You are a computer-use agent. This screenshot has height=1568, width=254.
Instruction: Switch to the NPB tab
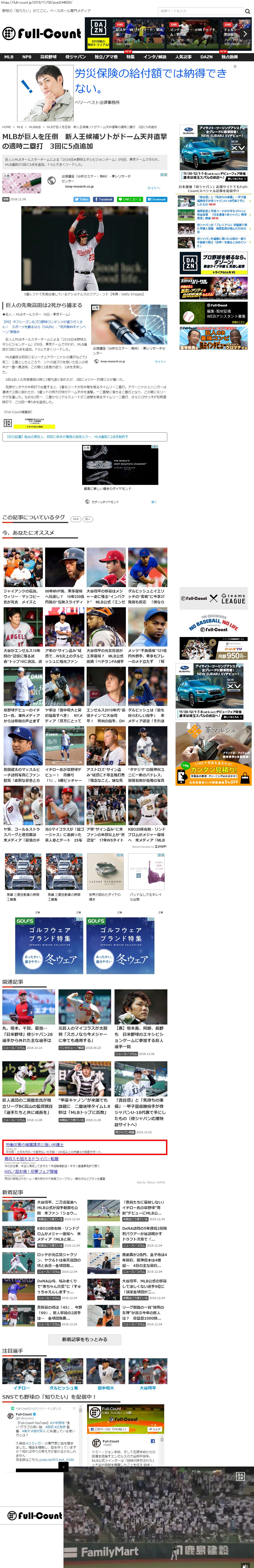[x=27, y=57]
